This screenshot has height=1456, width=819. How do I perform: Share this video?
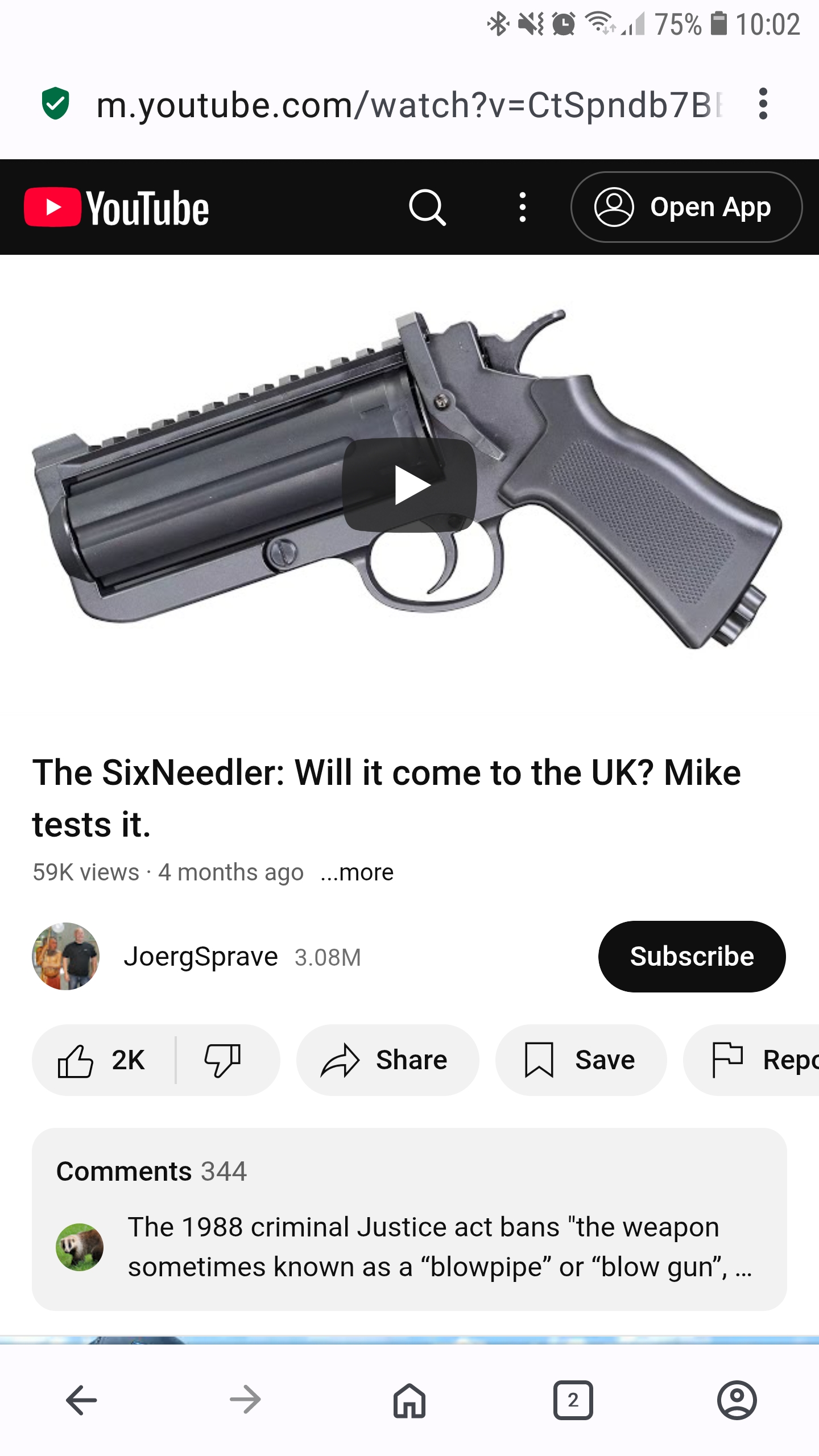(x=387, y=1060)
